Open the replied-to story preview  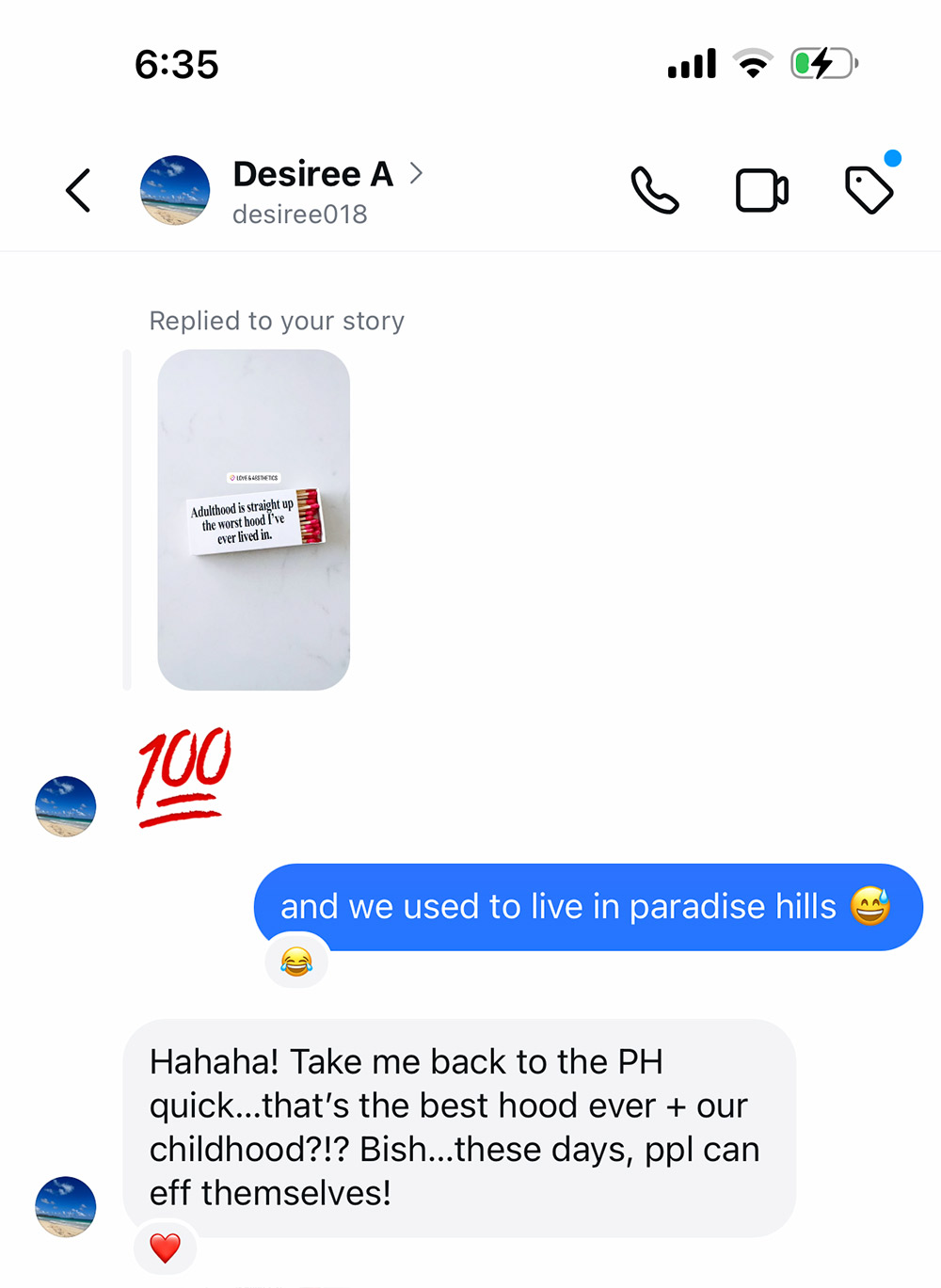pyautogui.click(x=254, y=519)
